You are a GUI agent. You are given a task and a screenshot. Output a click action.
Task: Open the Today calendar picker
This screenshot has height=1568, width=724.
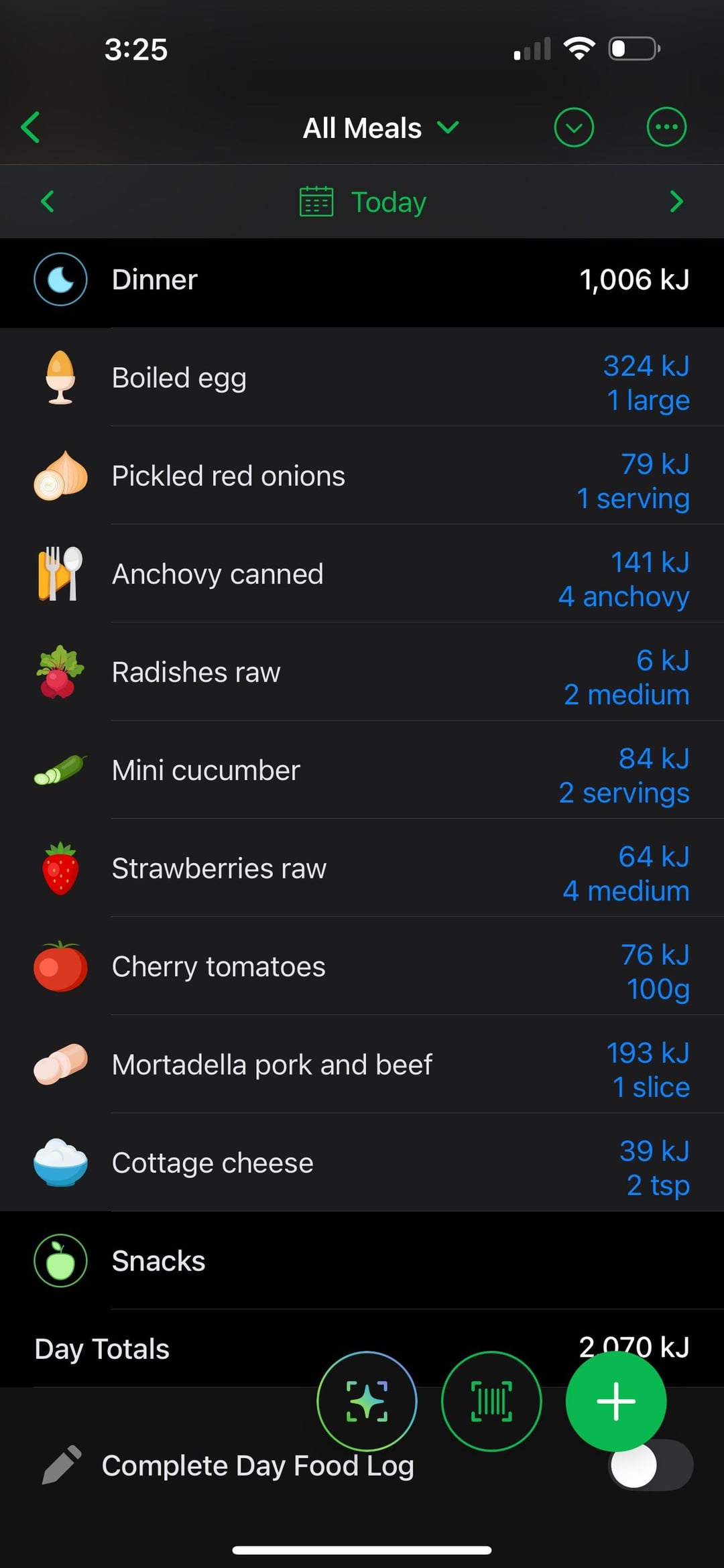362,202
